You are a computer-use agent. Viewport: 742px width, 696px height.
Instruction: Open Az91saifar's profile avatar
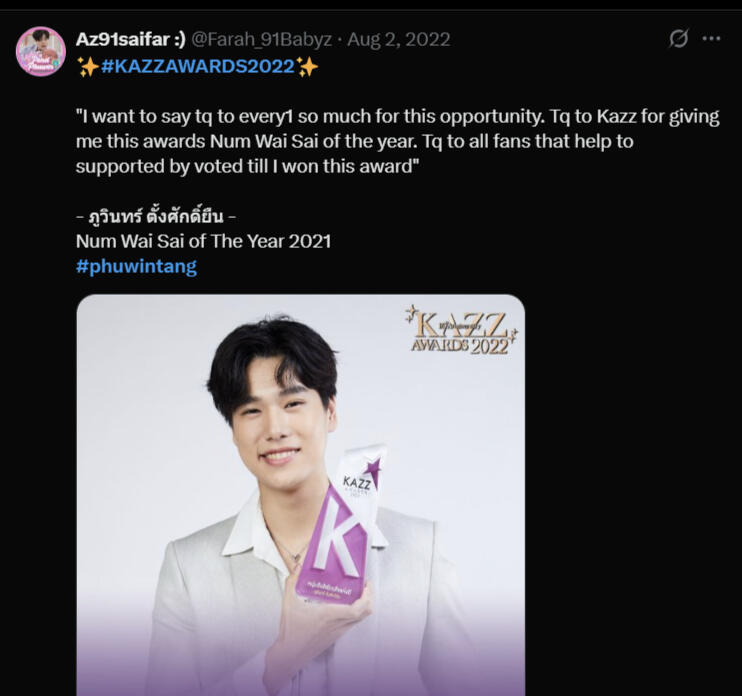click(x=41, y=51)
